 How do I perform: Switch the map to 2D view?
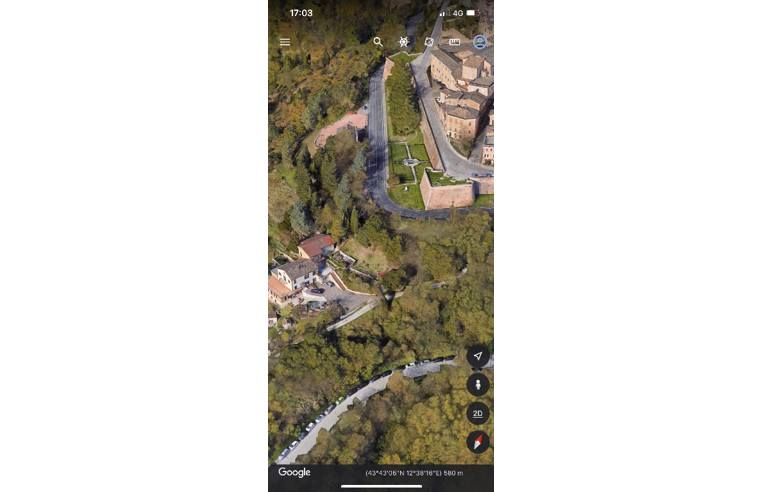pos(478,413)
